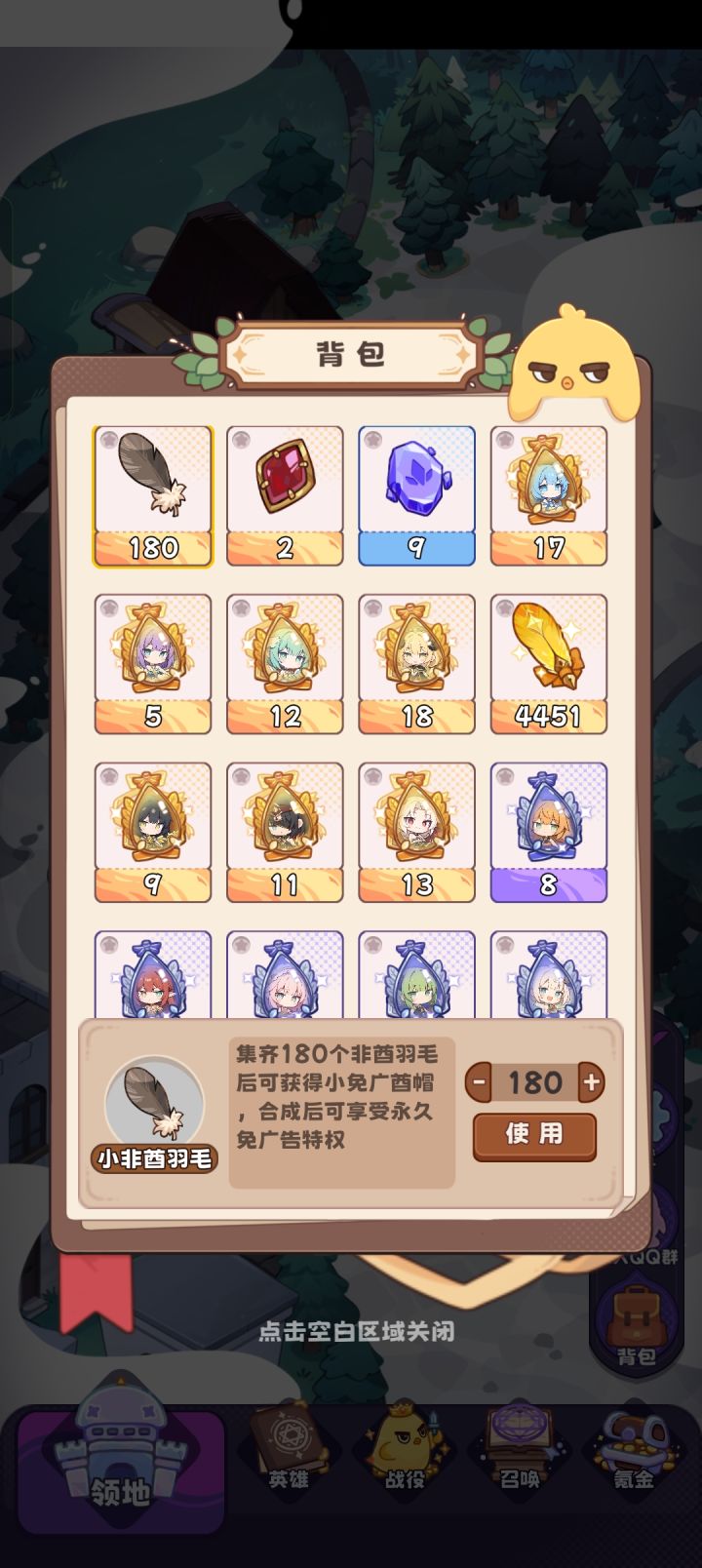The height and width of the screenshot is (1568, 702).
Task: Increase the item quantity with the + stepper
Action: pyautogui.click(x=590, y=1082)
